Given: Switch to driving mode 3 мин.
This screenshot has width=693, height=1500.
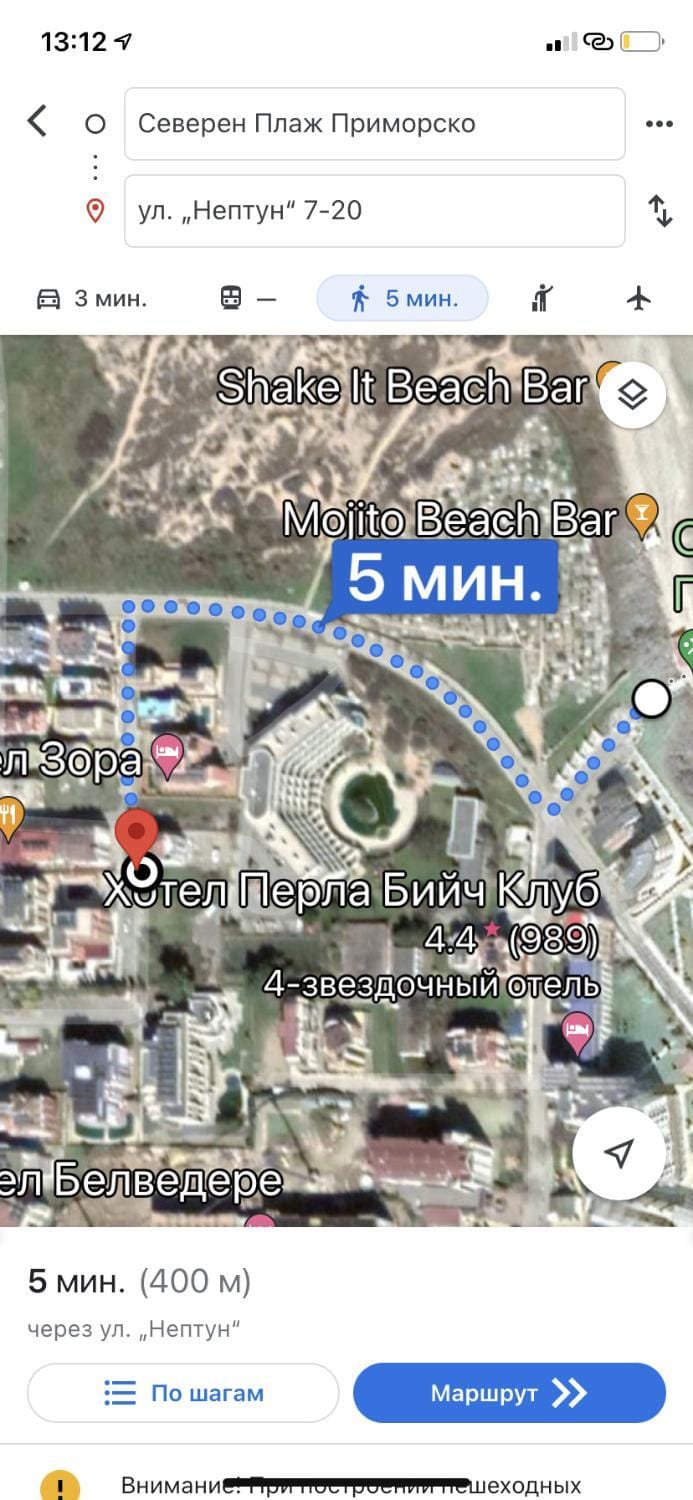Looking at the screenshot, I should (91, 298).
